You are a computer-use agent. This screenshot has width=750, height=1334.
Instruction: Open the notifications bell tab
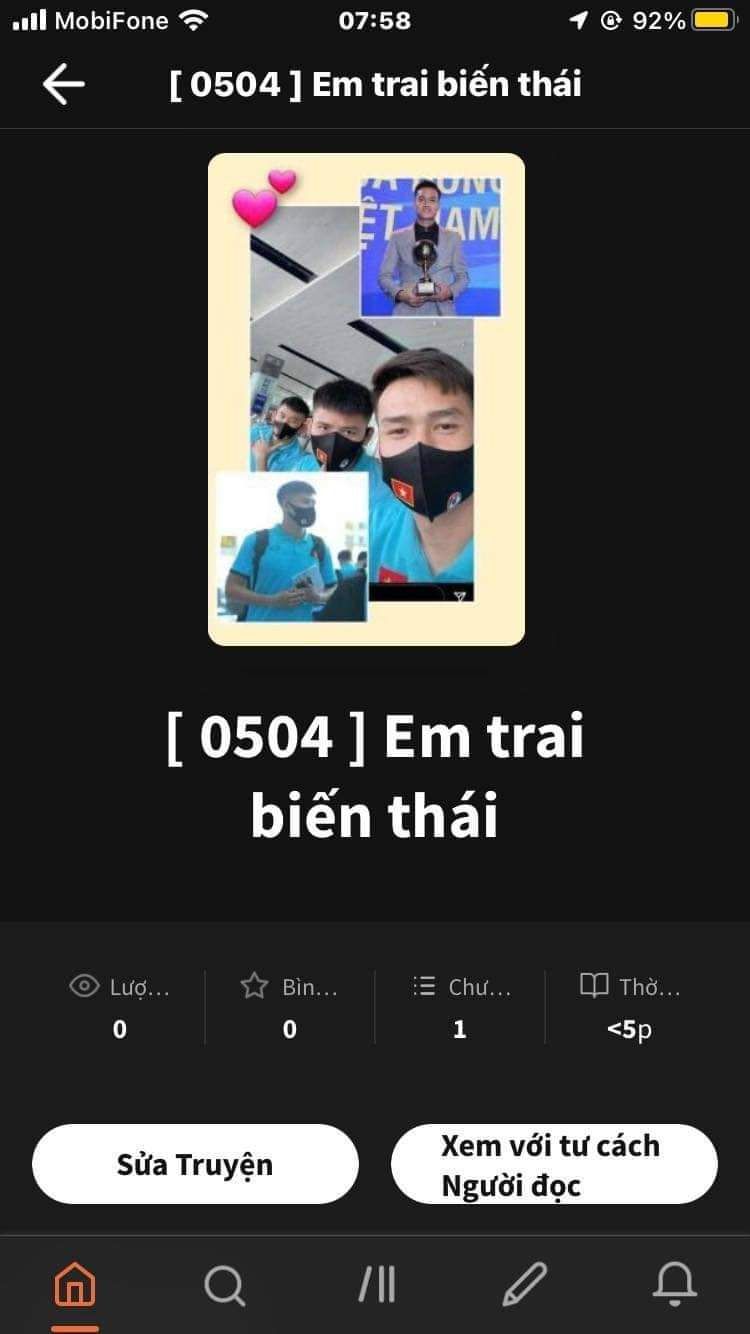coord(674,1284)
